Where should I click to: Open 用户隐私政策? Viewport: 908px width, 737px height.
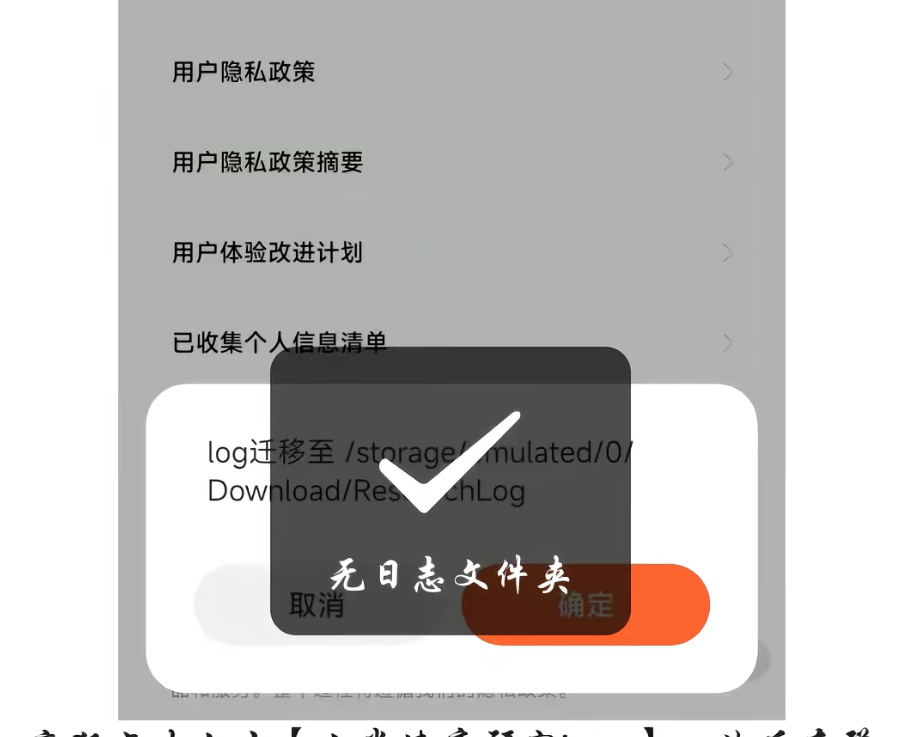tap(451, 72)
